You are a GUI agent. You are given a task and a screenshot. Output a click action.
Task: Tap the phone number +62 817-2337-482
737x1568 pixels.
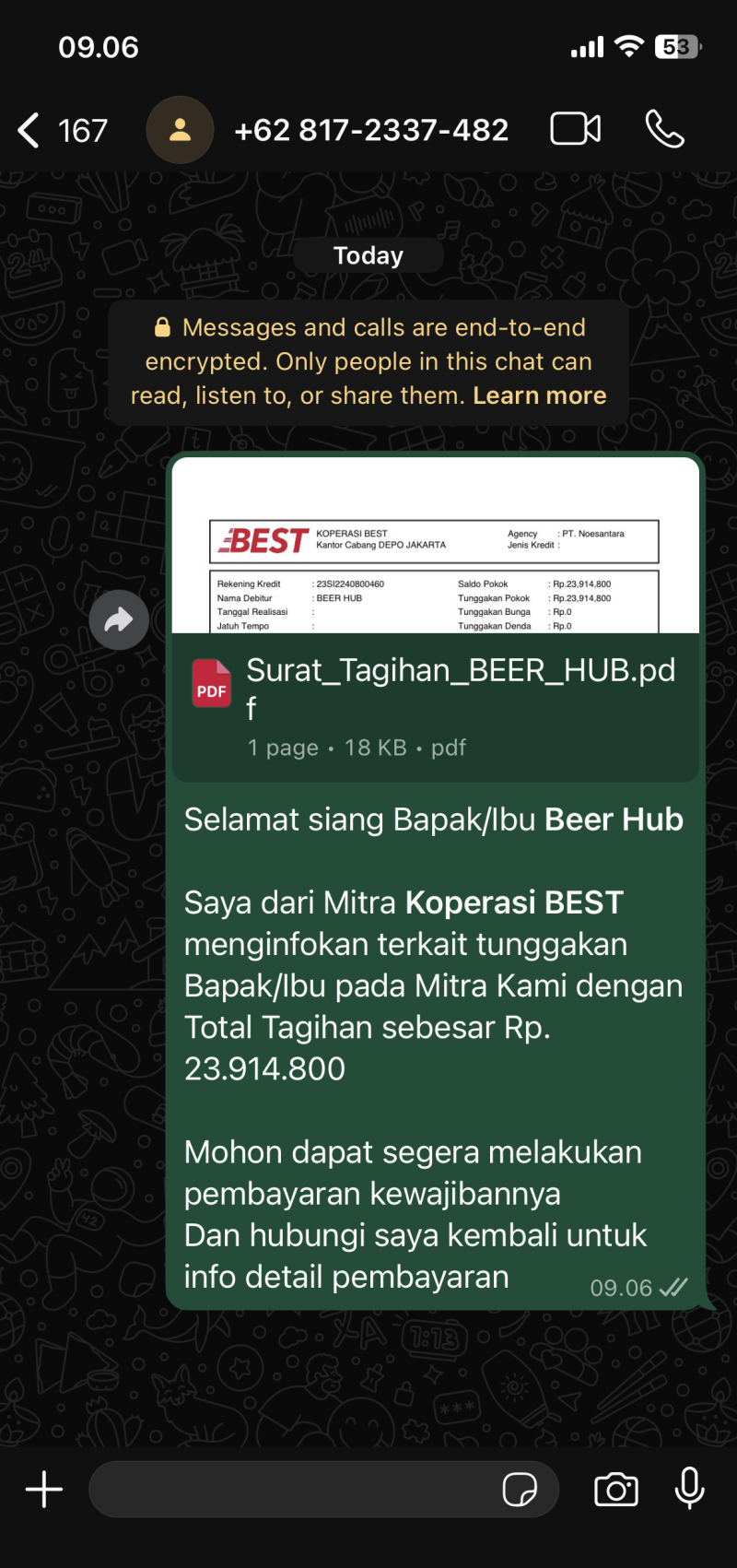click(x=372, y=129)
